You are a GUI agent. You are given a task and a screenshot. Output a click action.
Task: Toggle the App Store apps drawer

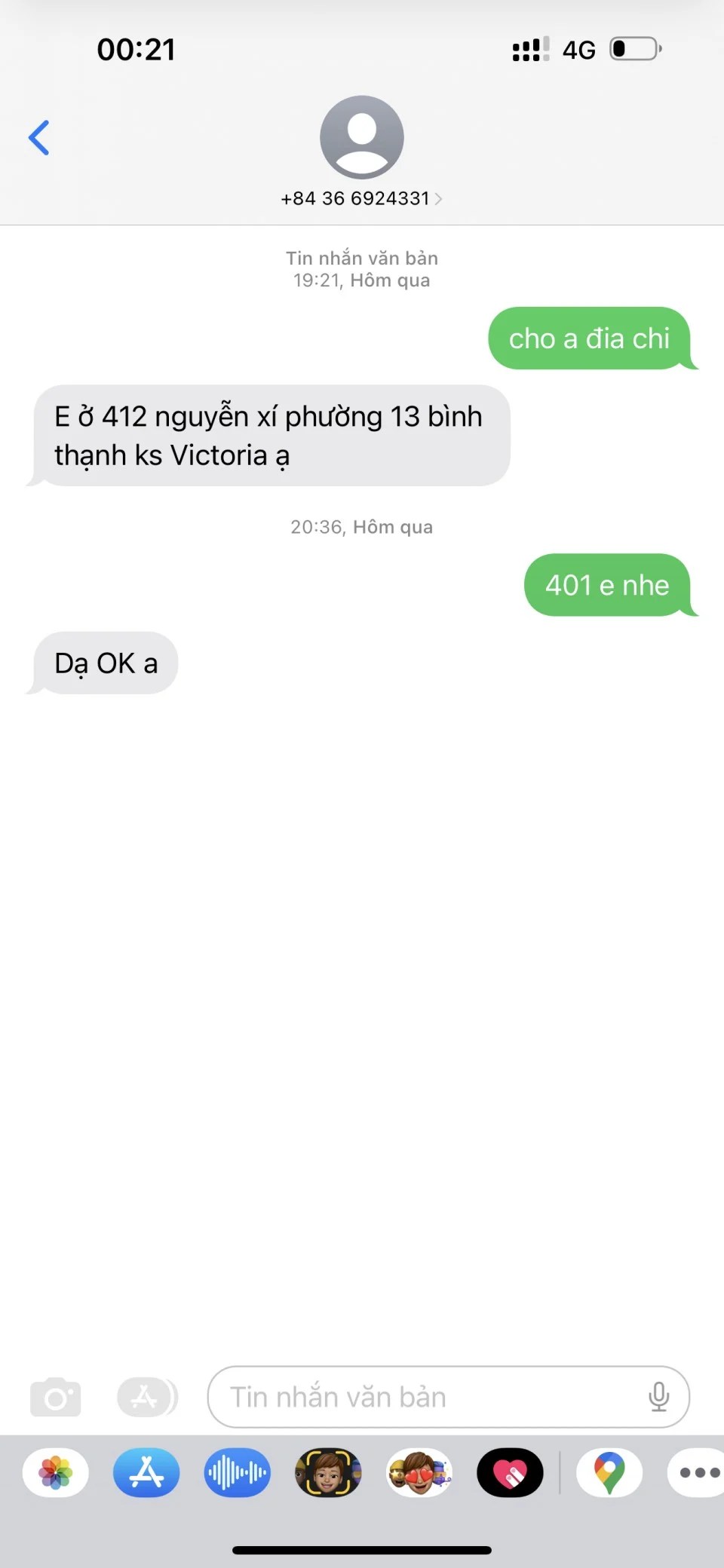[x=146, y=1397]
